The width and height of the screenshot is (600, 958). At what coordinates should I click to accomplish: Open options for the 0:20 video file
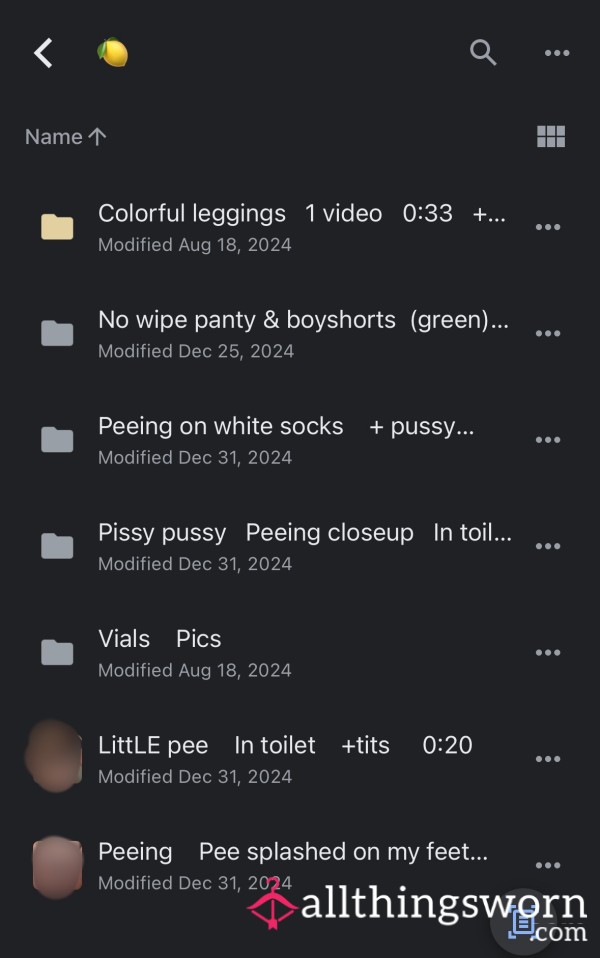548,759
